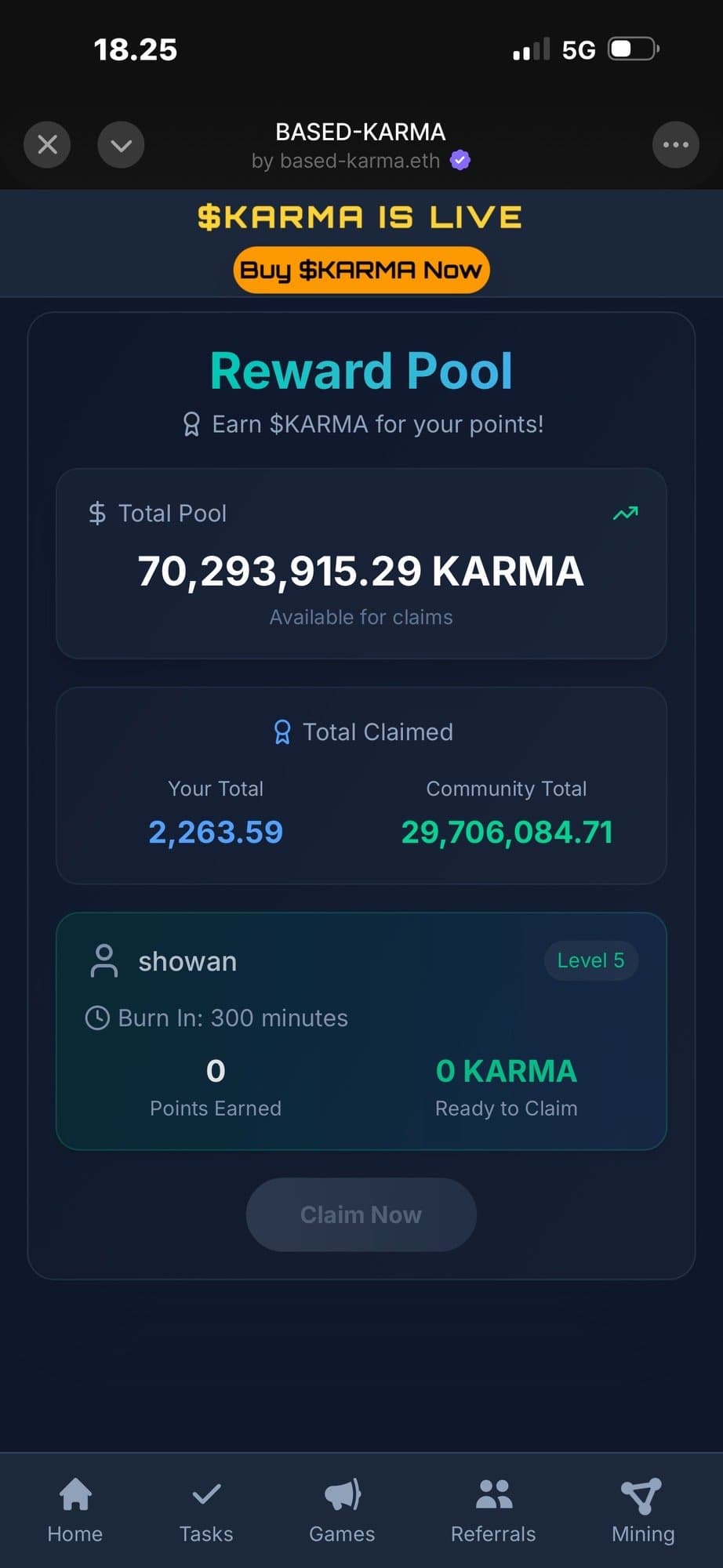
Task: Claim rewards with Claim Now
Action: click(361, 1214)
